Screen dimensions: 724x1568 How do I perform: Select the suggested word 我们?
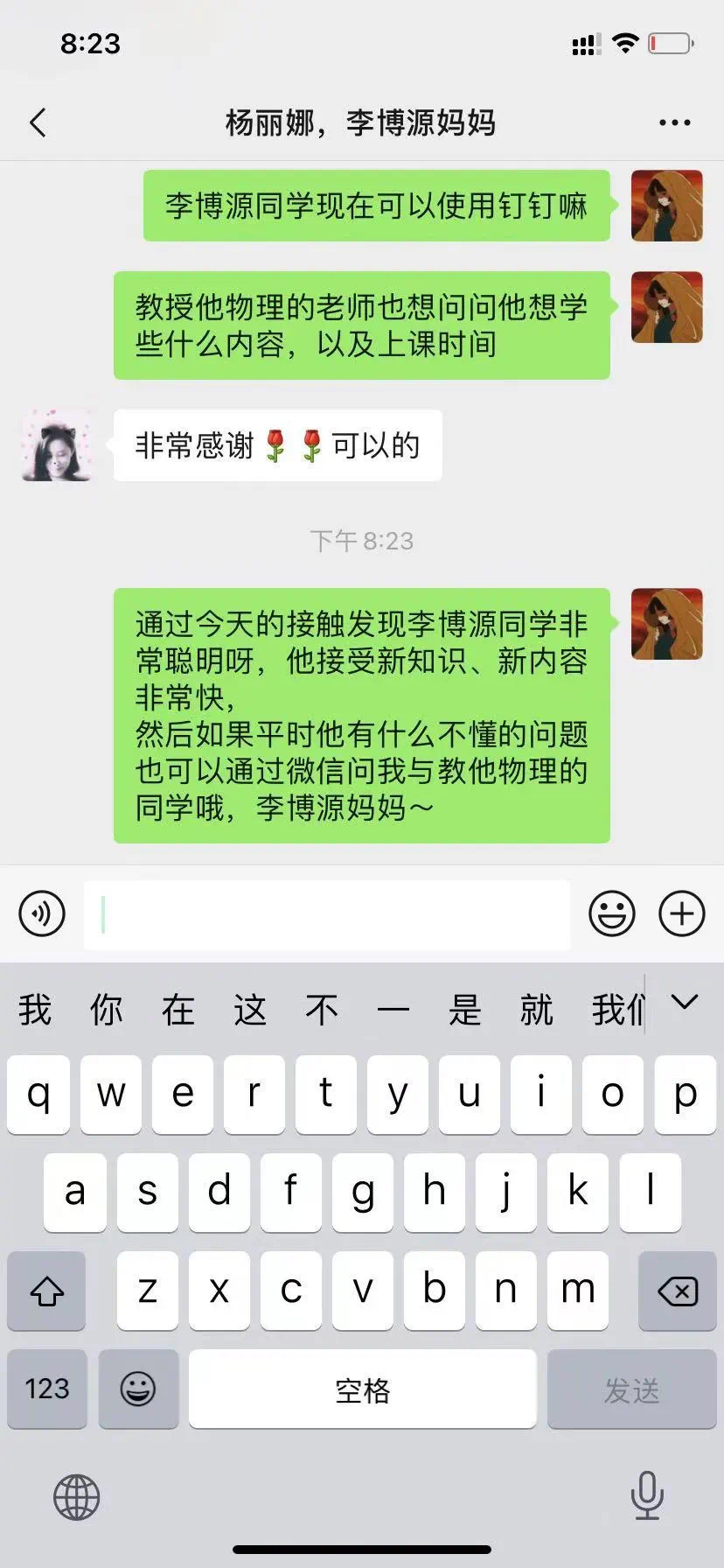[x=617, y=1010]
